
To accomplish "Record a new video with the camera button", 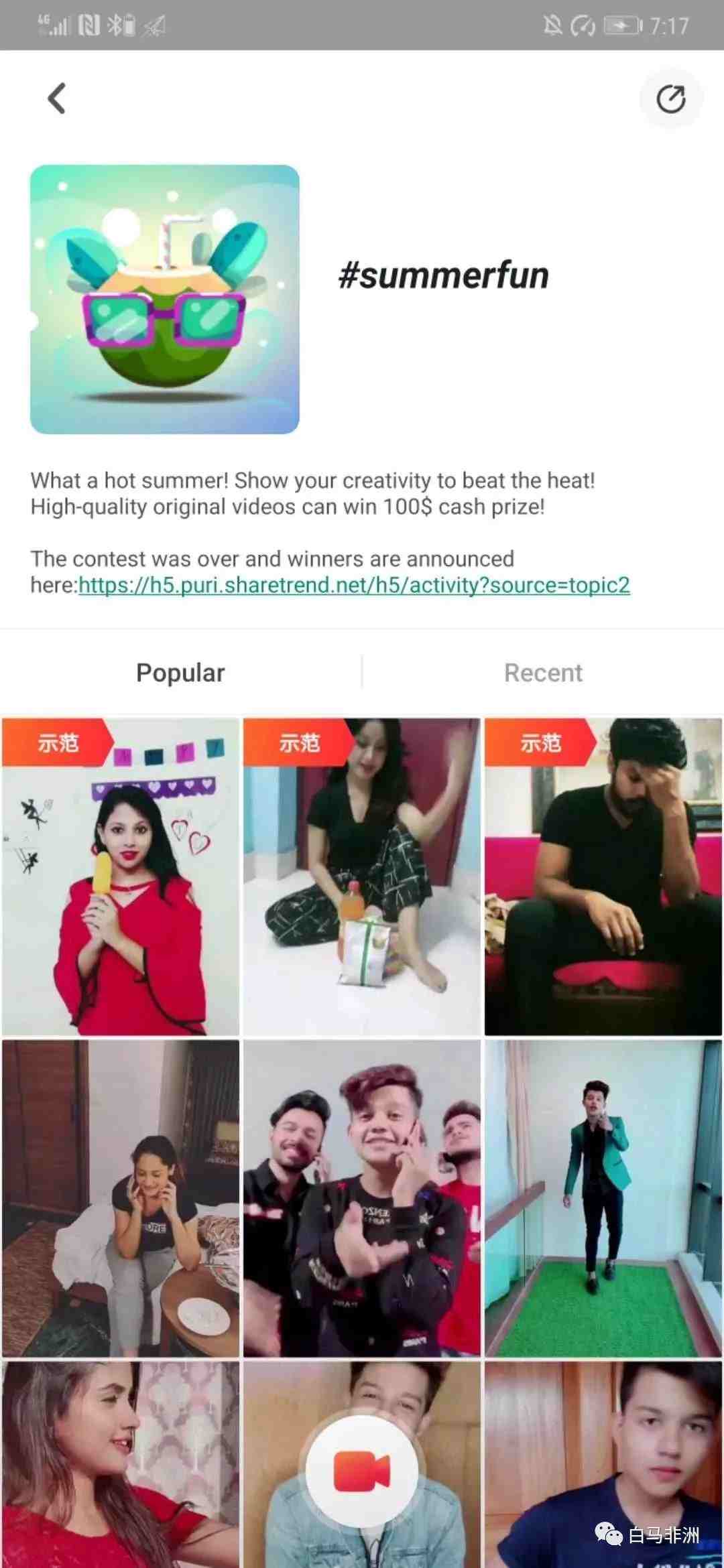I will pyautogui.click(x=362, y=1472).
